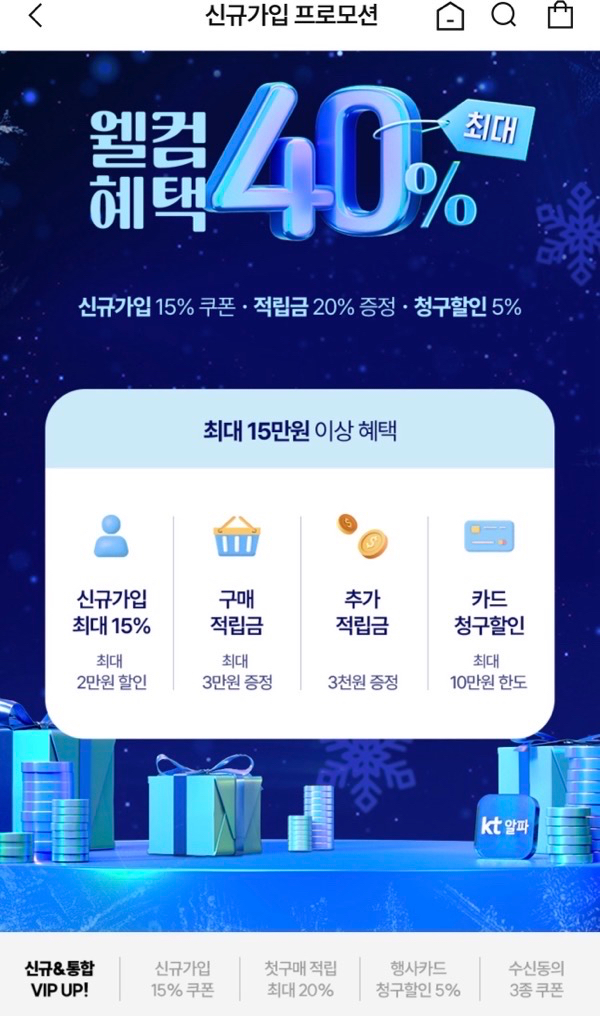Screen dimensions: 600x1016
Task: Open the 수신동의 3종 쿠폰 tab
Action: pyautogui.click(x=537, y=979)
